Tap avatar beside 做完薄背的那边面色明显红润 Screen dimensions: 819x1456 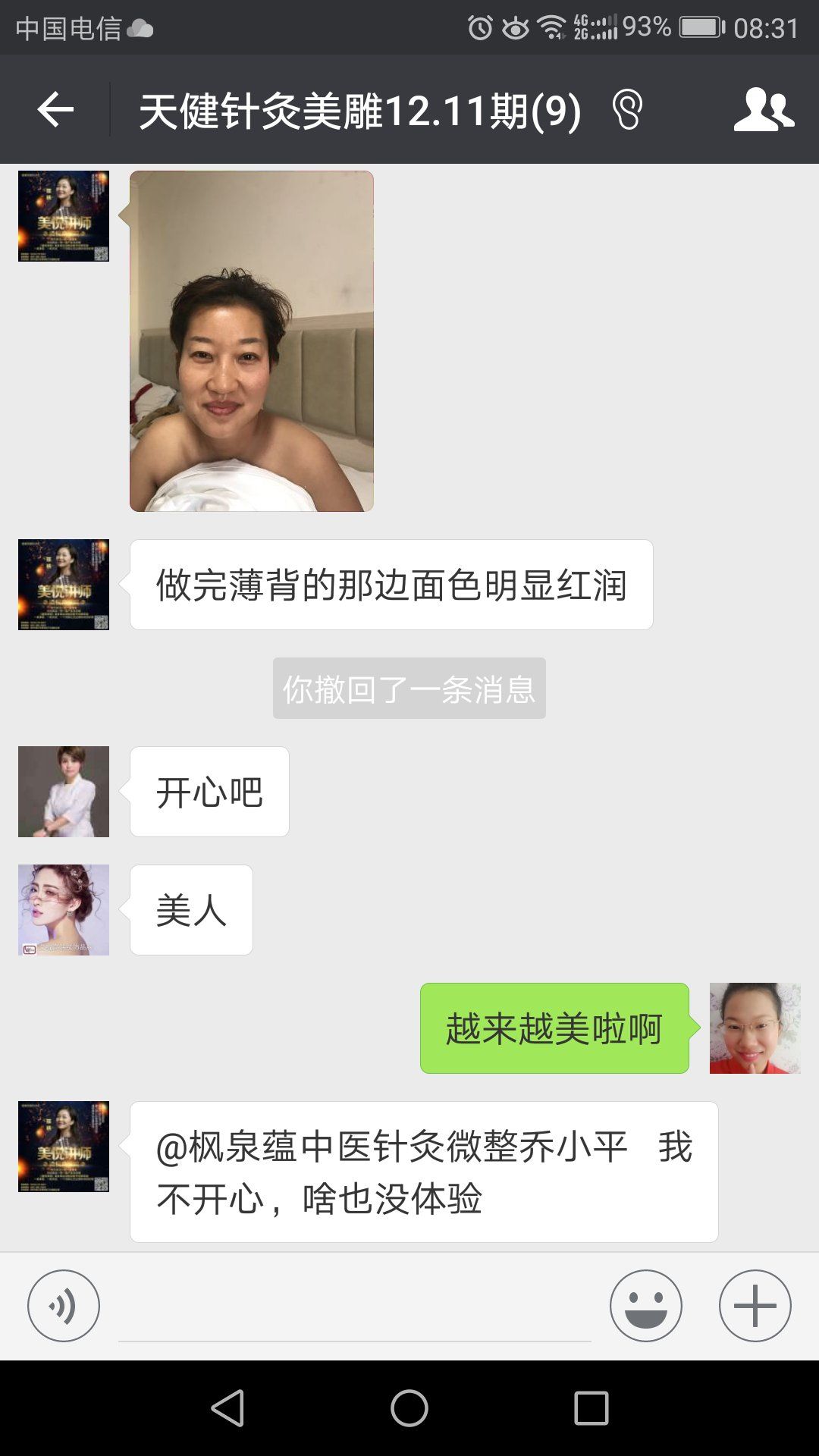point(64,585)
